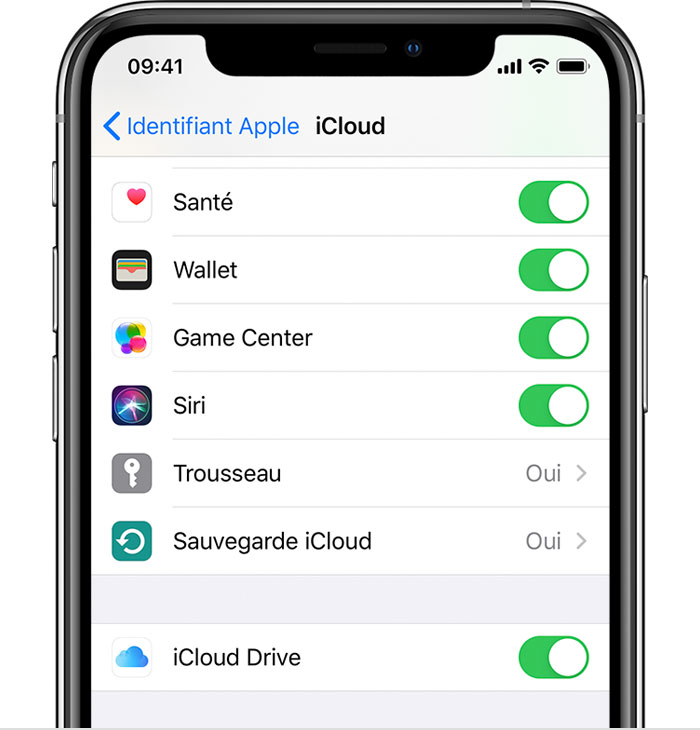The image size is (700, 730).
Task: Disable the iCloud Drive toggle
Action: (553, 657)
